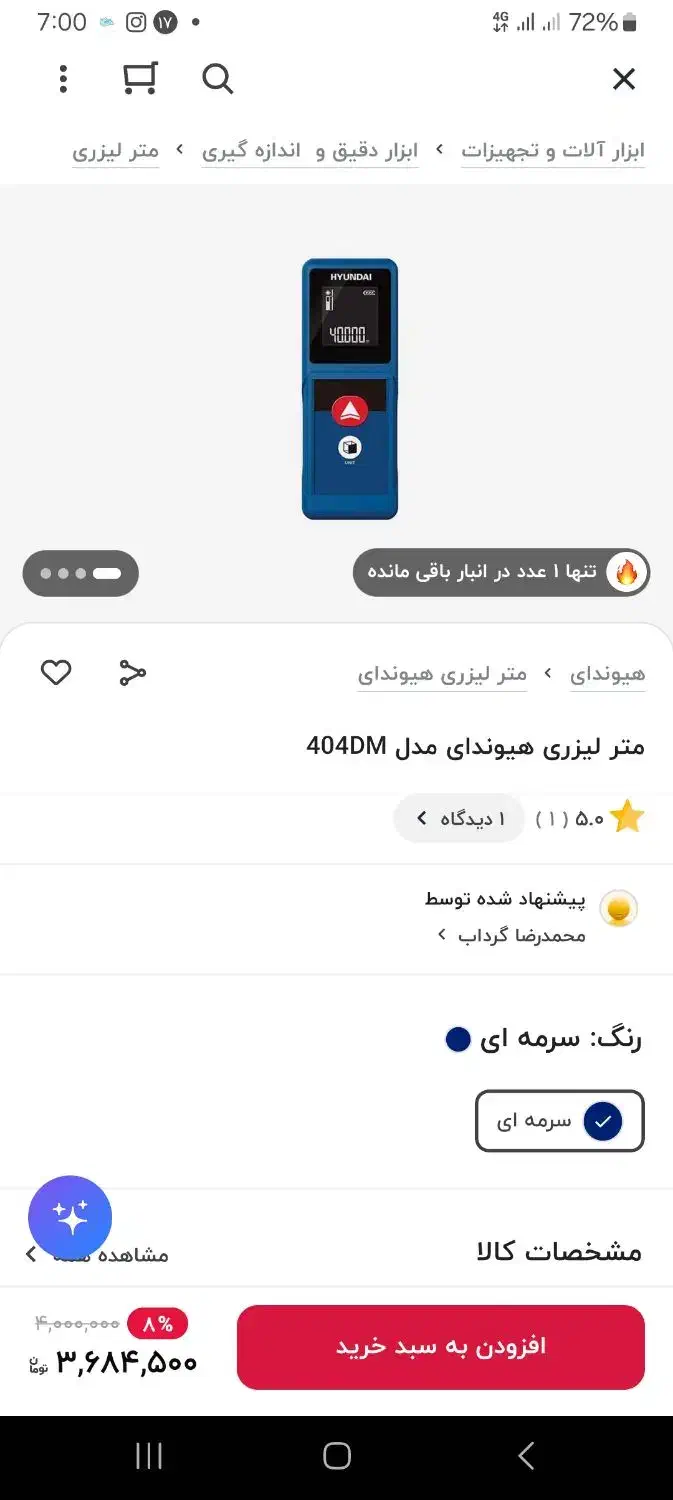The width and height of the screenshot is (673, 1500).
Task: Share this product
Action: [132, 673]
